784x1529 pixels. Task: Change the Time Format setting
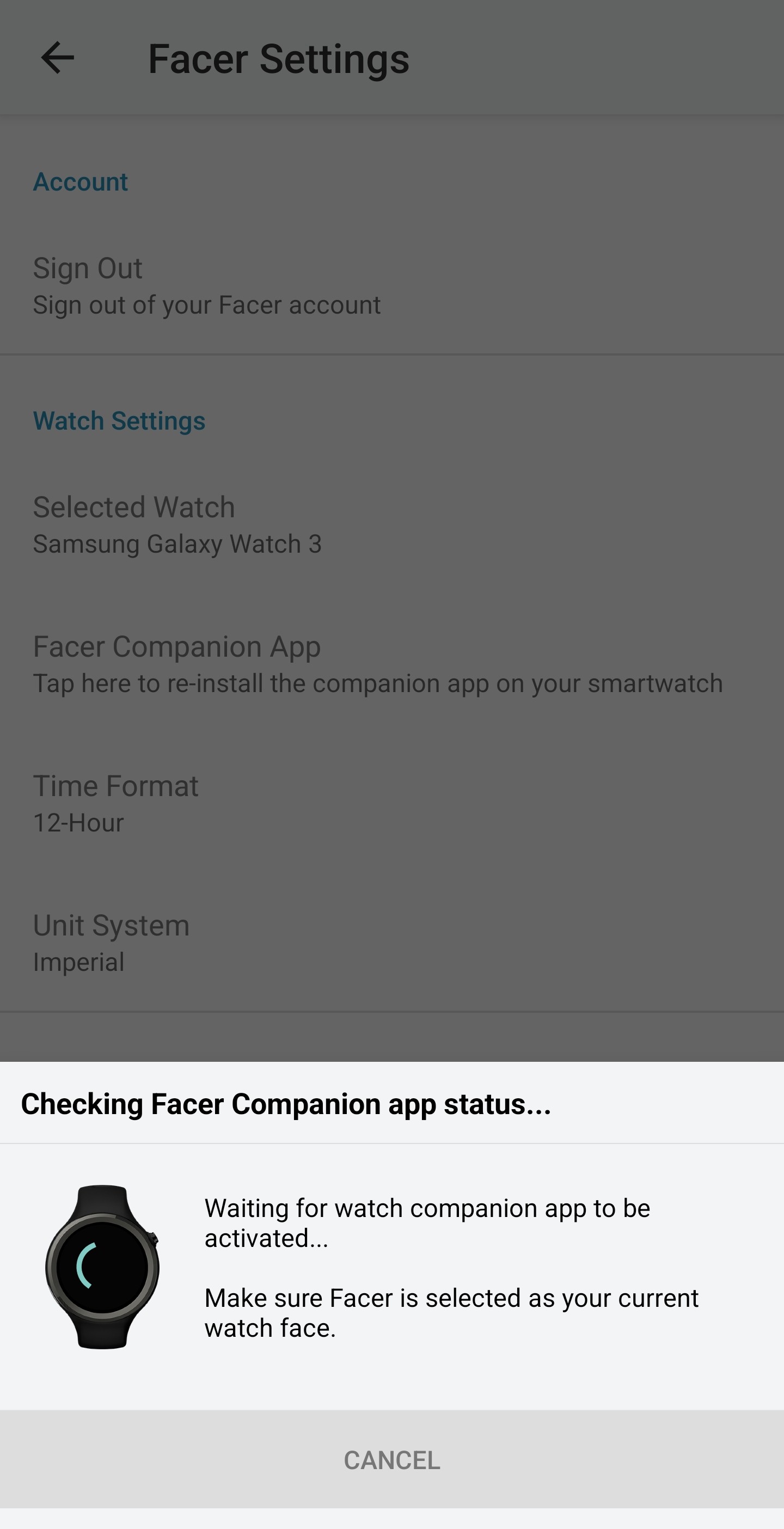click(x=391, y=804)
